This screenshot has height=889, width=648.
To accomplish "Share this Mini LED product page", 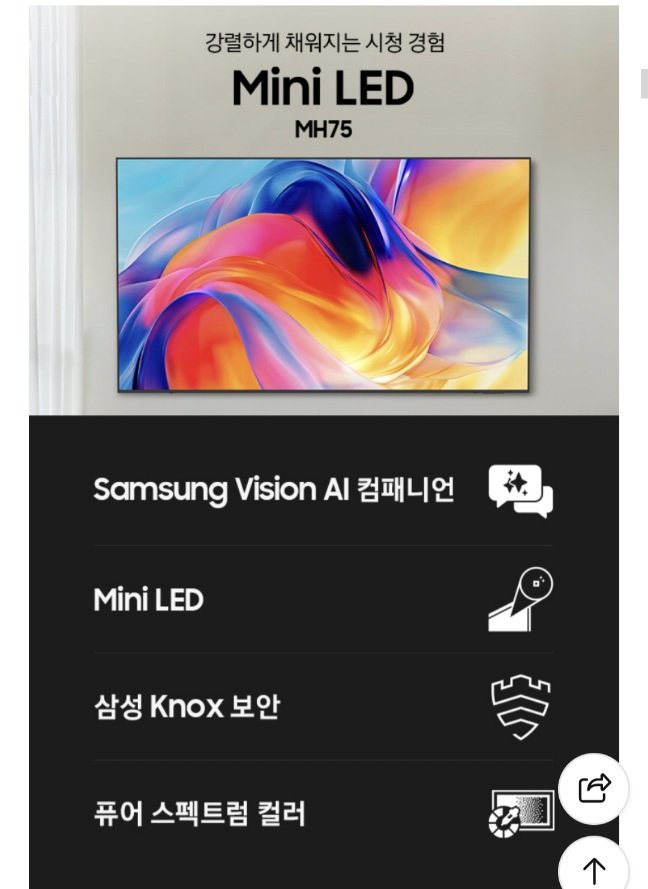I will point(594,788).
